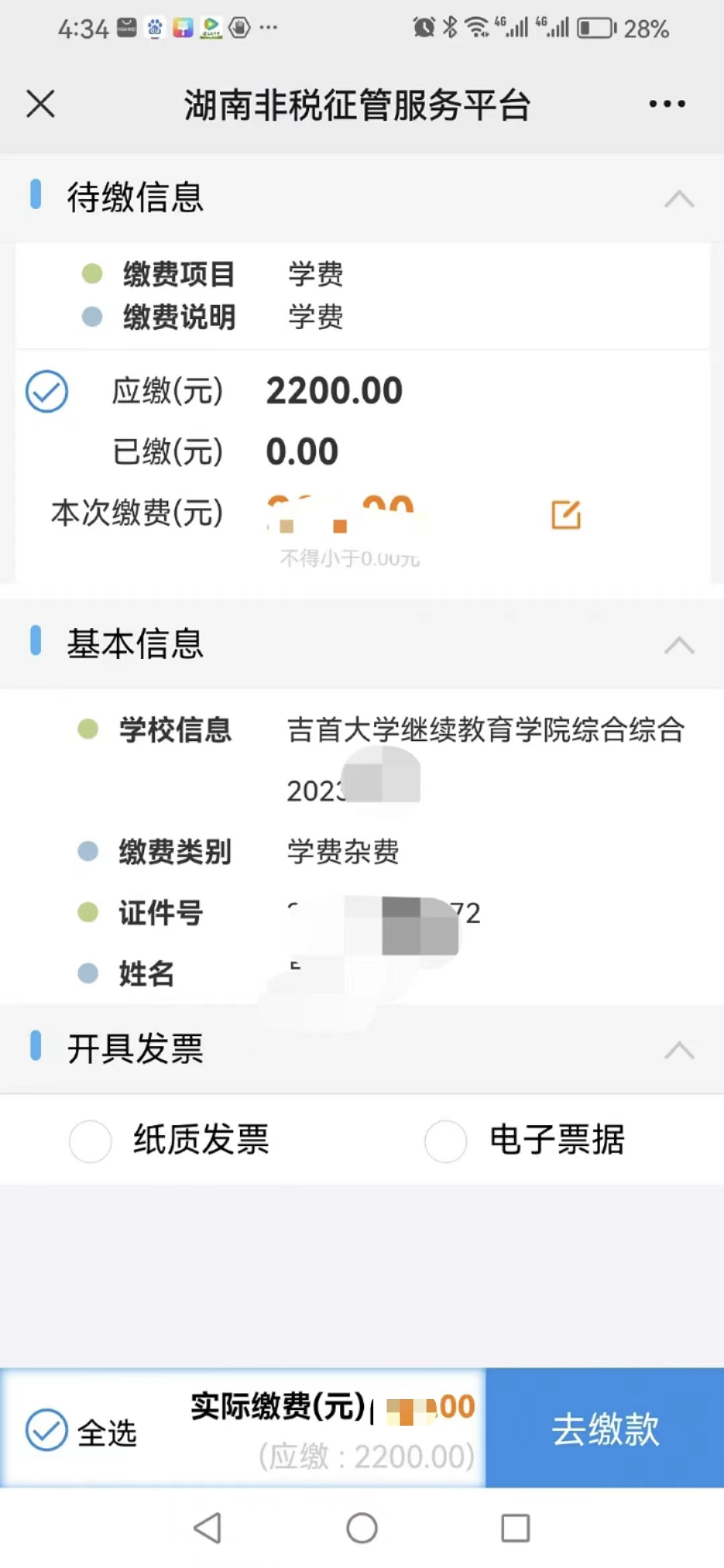The width and height of the screenshot is (724, 1568).
Task: Collapse the 开具发票 section
Action: (678, 1049)
